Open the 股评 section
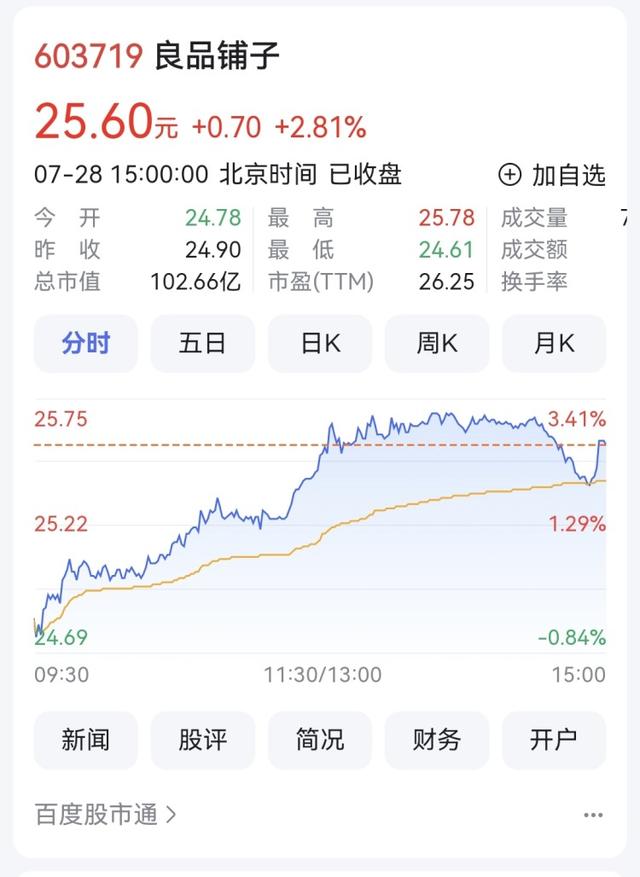Image resolution: width=640 pixels, height=877 pixels. 203,740
